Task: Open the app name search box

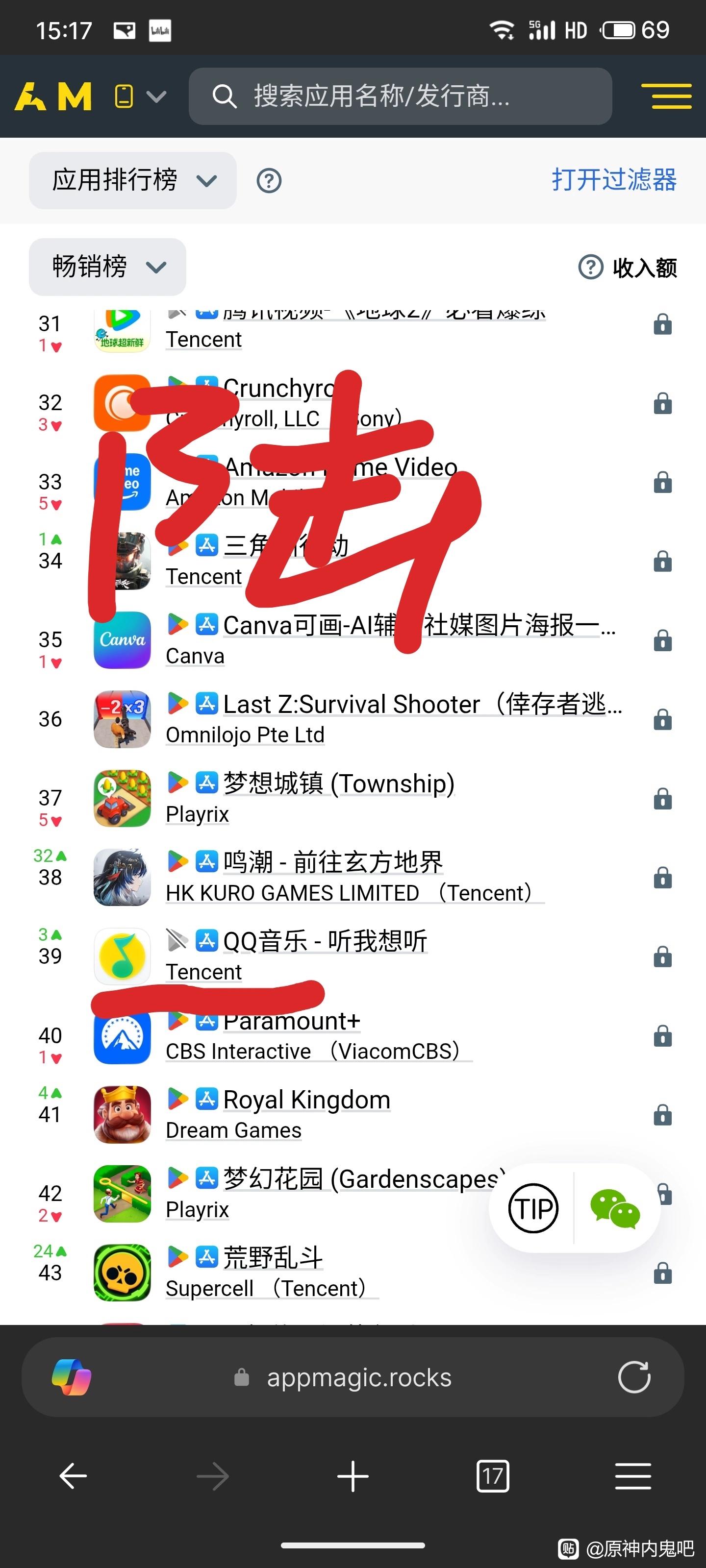Action: click(x=400, y=96)
